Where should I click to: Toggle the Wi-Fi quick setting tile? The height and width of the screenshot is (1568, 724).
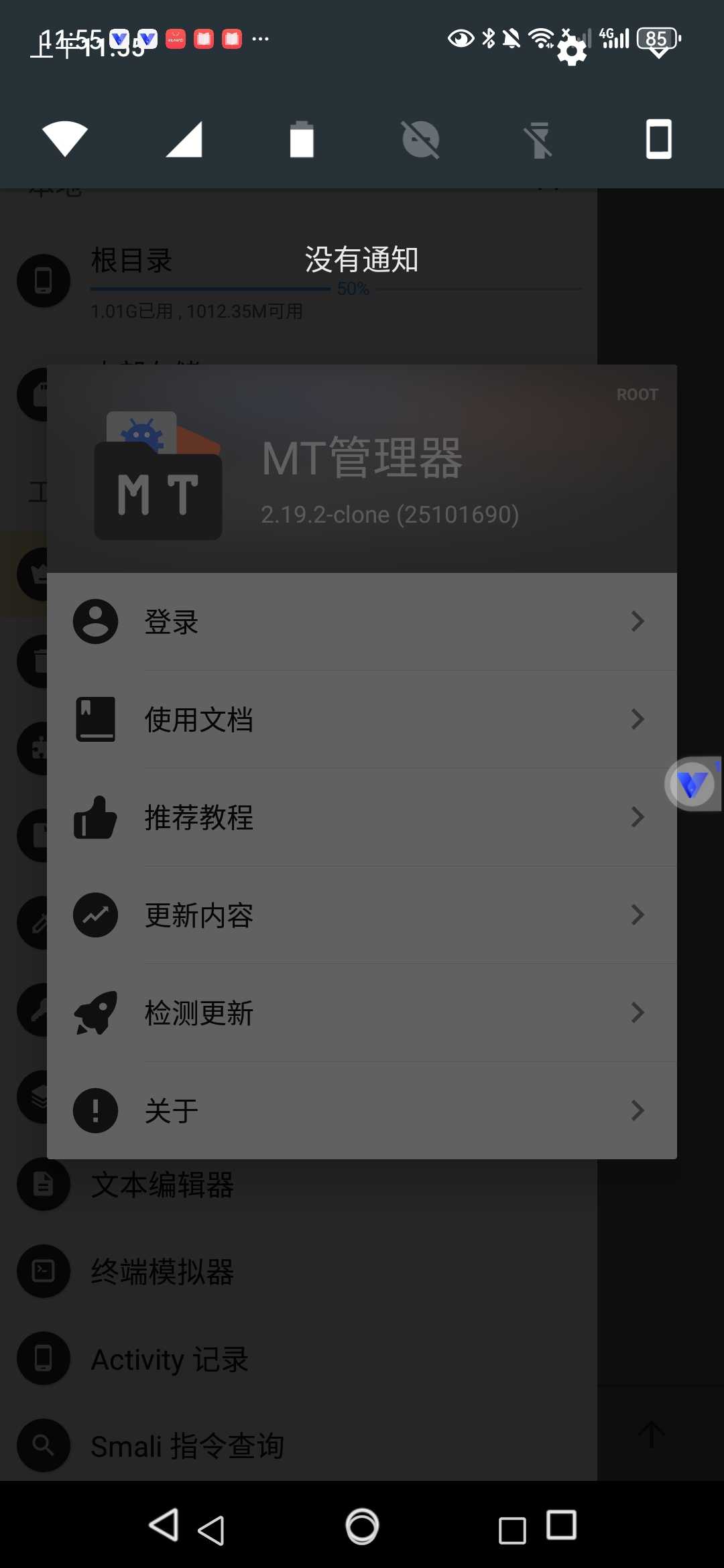click(x=65, y=139)
